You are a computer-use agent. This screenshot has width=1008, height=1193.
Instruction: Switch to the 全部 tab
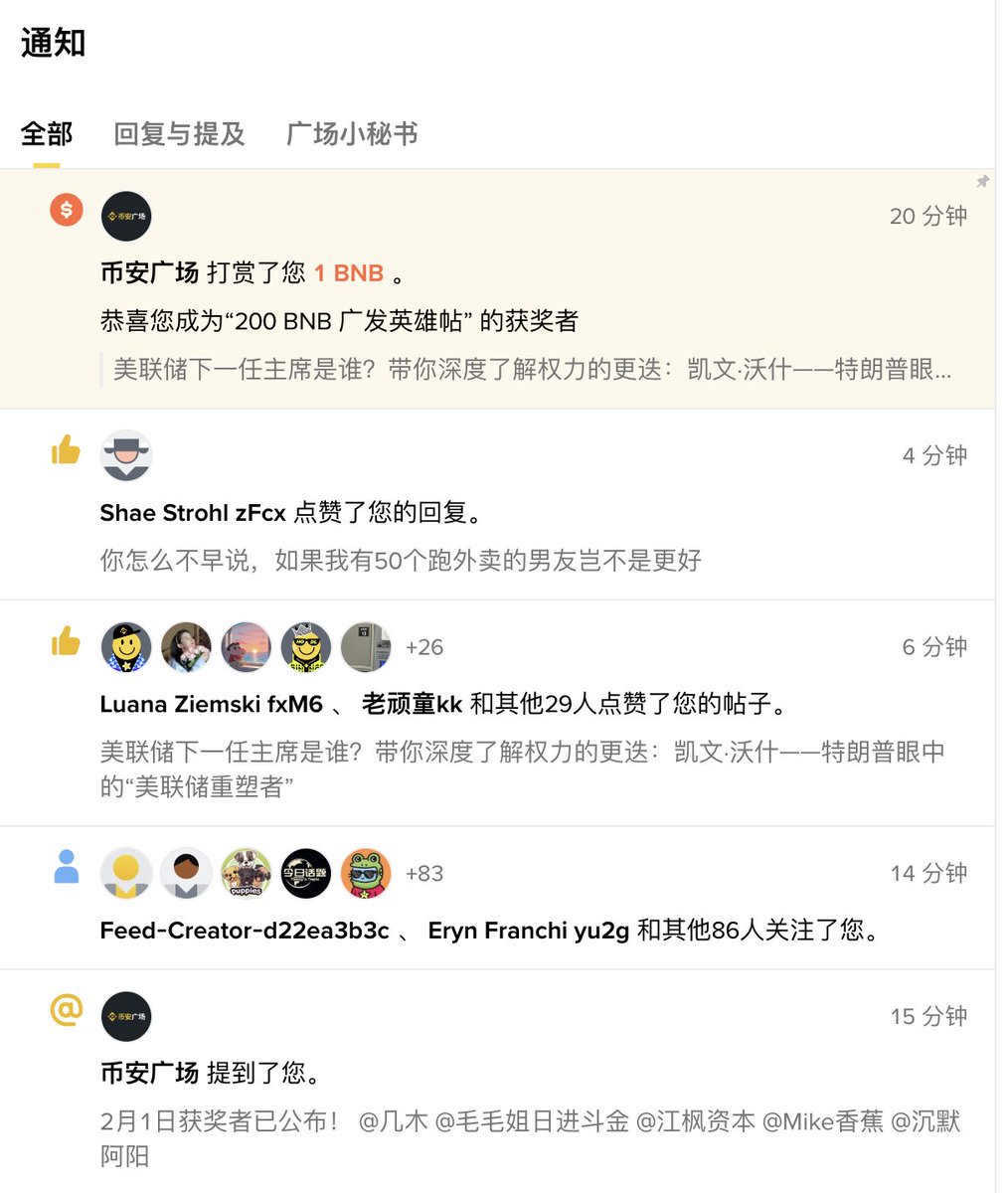pos(47,134)
